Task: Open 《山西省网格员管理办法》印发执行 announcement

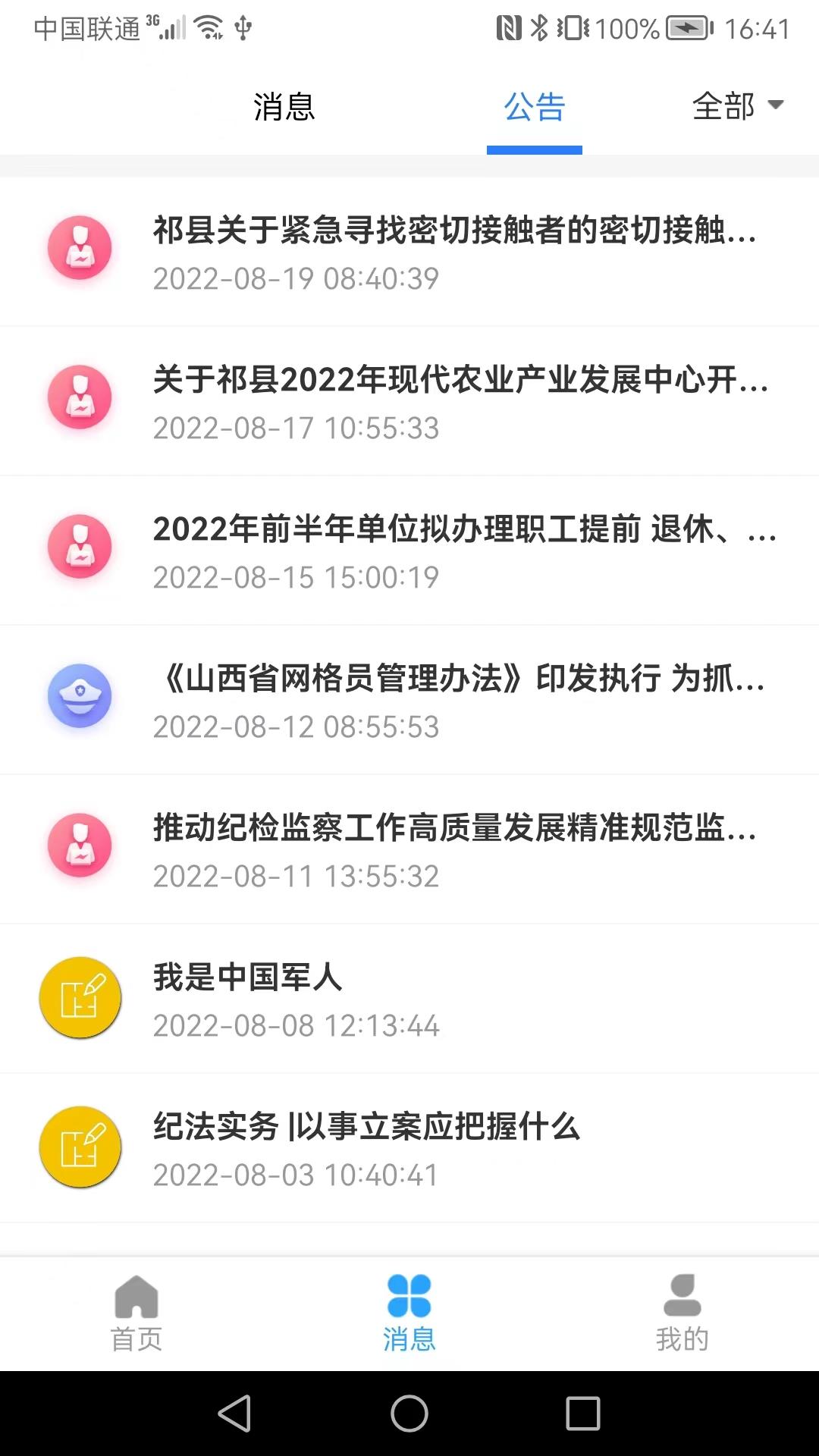Action: coord(455,700)
